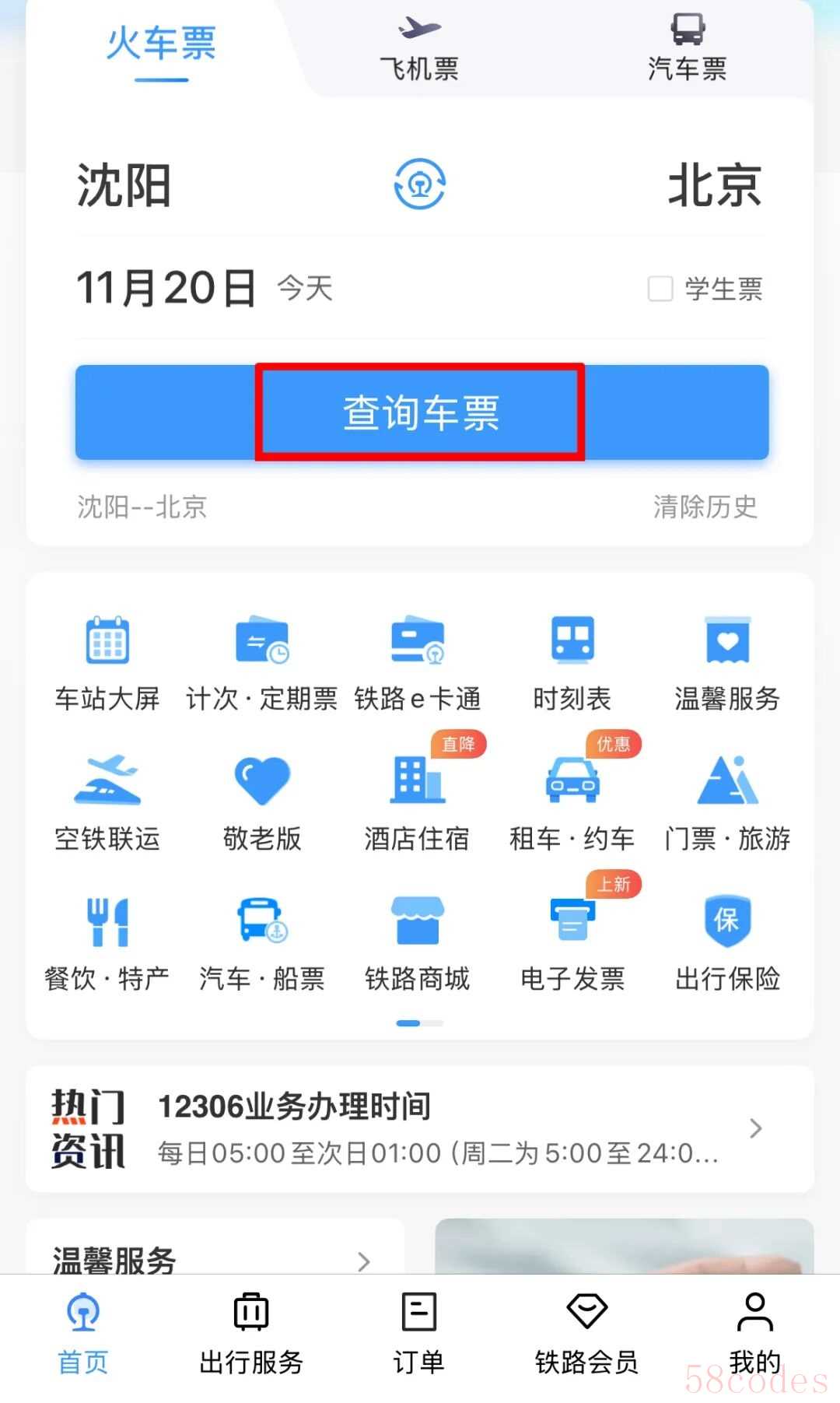The height and width of the screenshot is (1403, 840).
Task: Open 酒店住宿 hotel booking
Action: (418, 803)
